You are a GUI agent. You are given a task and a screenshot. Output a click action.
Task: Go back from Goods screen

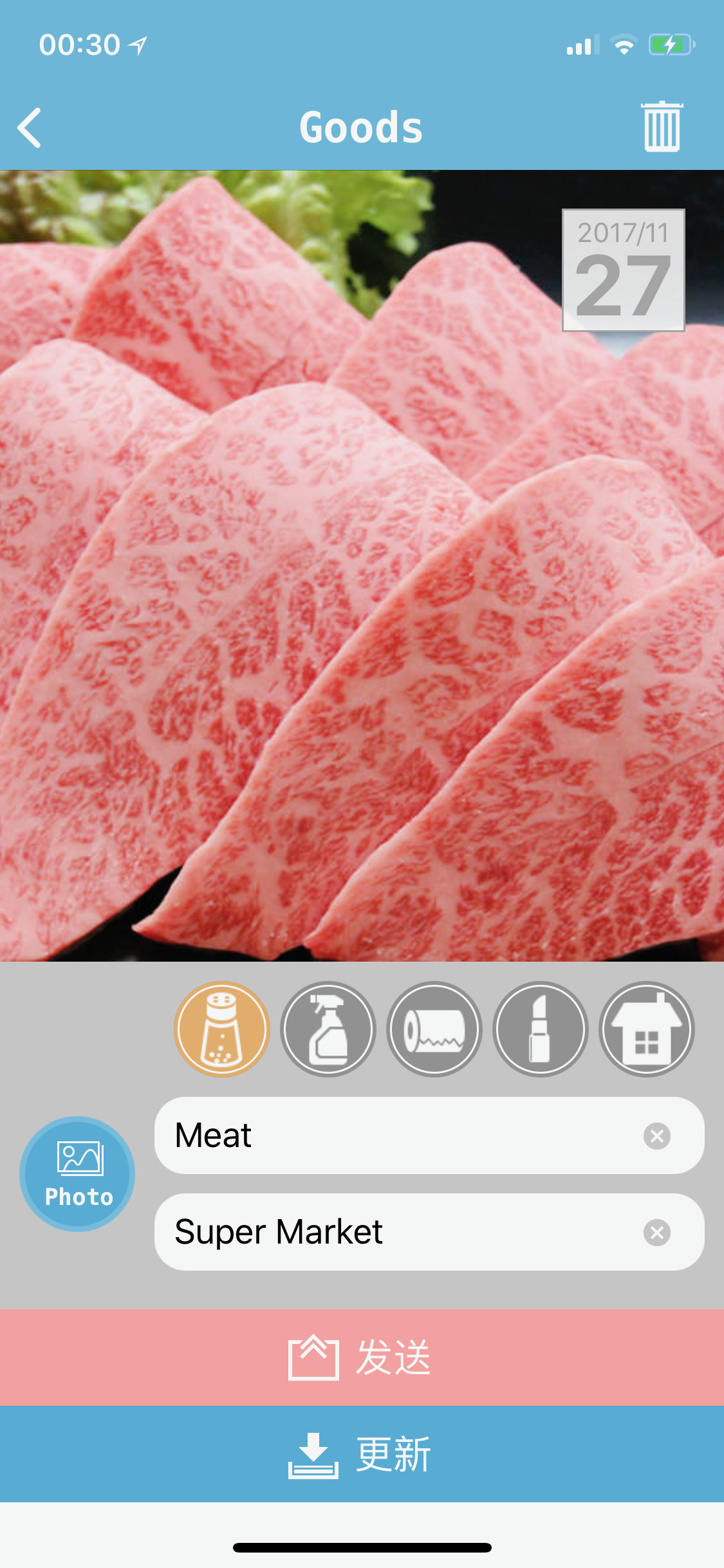point(30,127)
